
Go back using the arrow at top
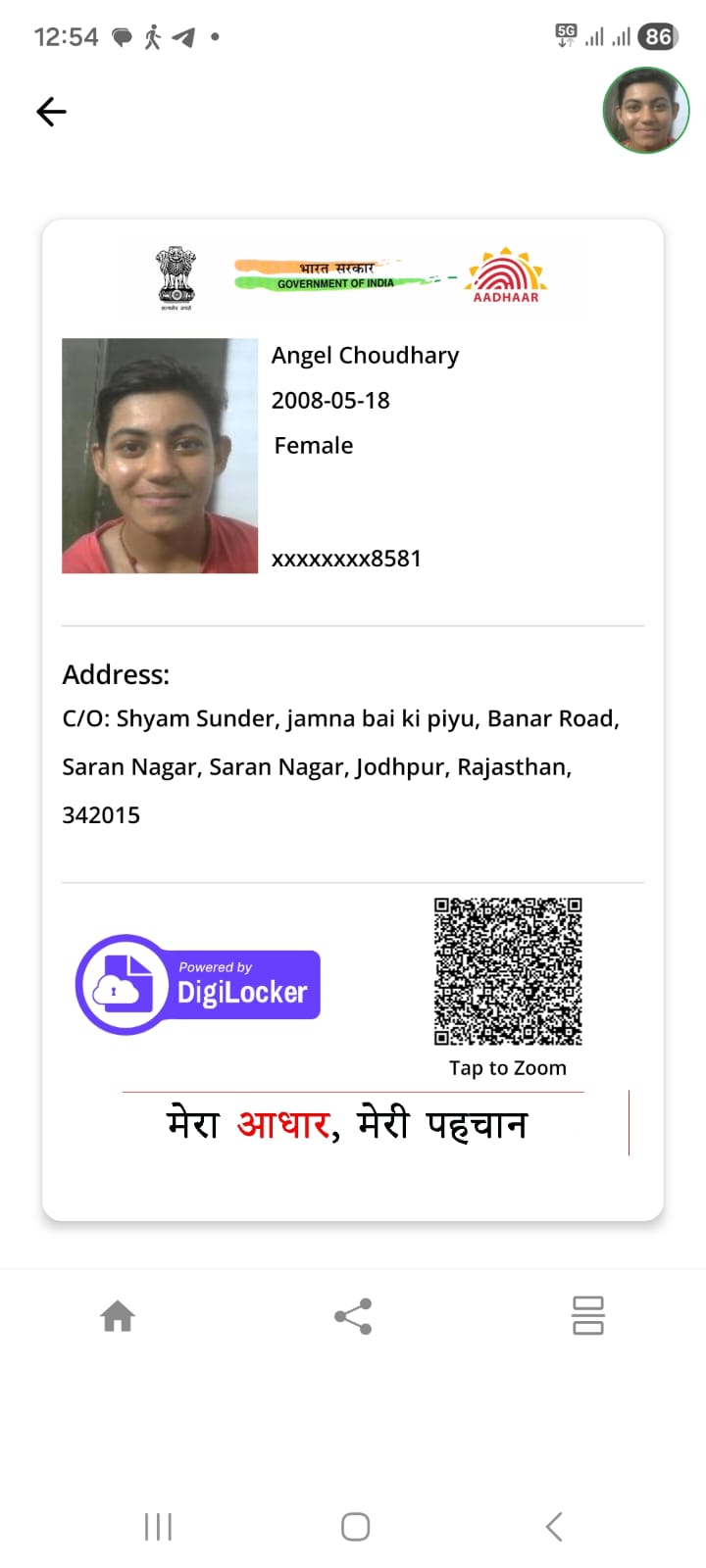[x=51, y=112]
